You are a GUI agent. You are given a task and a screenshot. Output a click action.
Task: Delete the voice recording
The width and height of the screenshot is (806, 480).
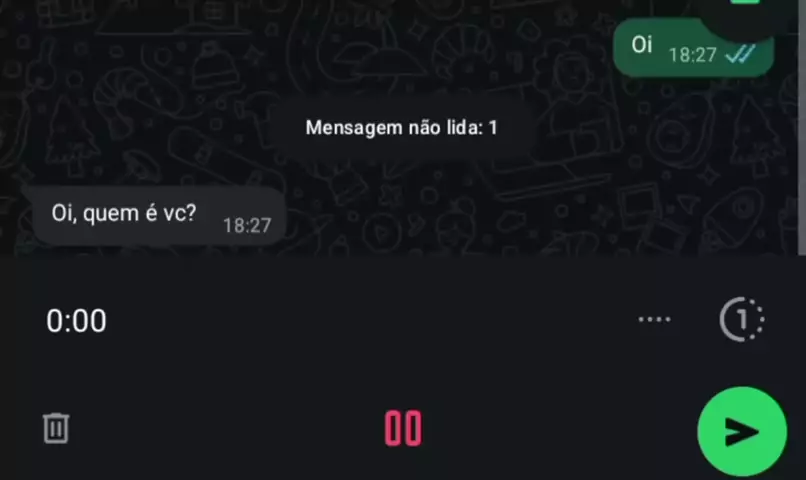click(x=56, y=428)
